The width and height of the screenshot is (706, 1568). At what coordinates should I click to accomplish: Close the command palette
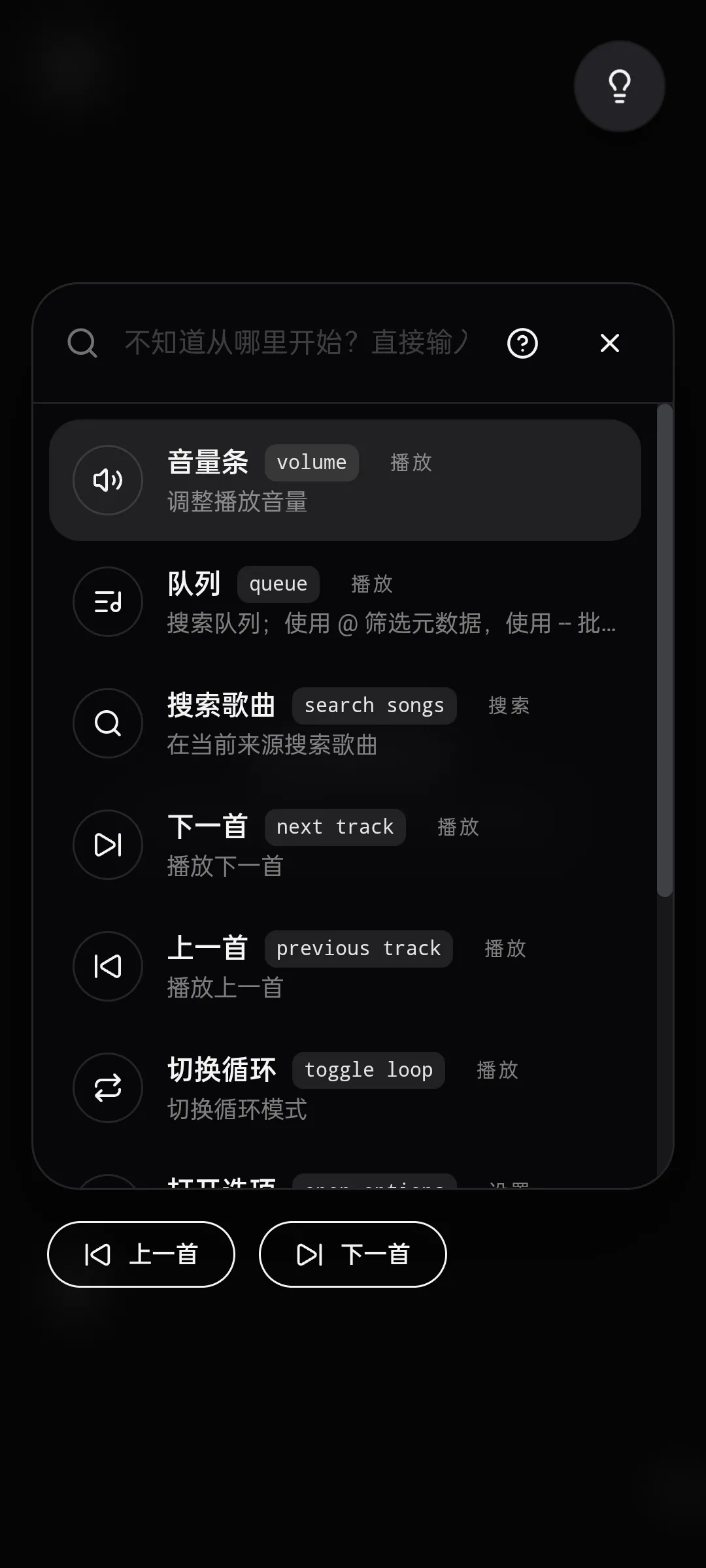609,343
